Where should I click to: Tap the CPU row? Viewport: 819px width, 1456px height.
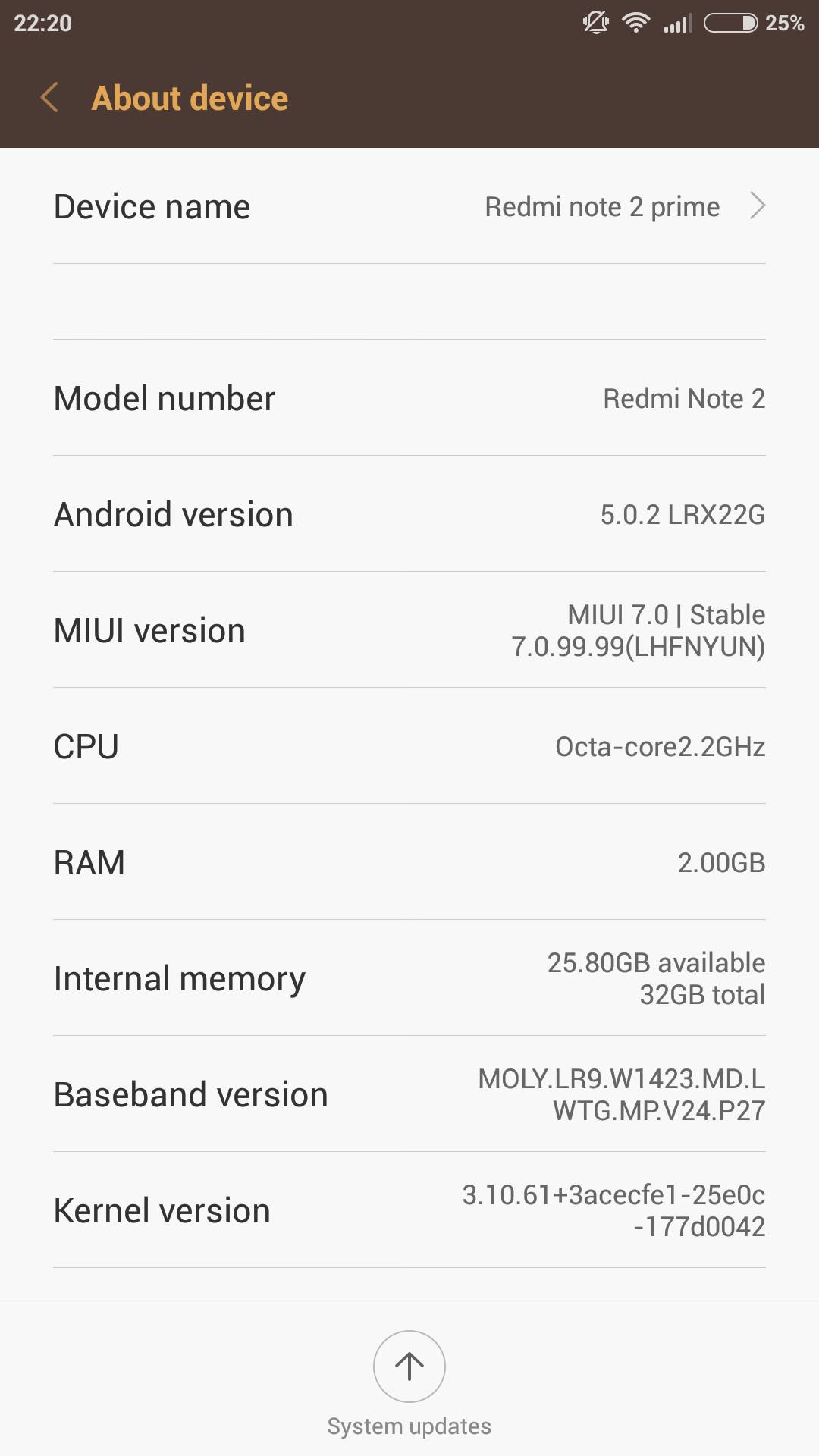click(409, 746)
